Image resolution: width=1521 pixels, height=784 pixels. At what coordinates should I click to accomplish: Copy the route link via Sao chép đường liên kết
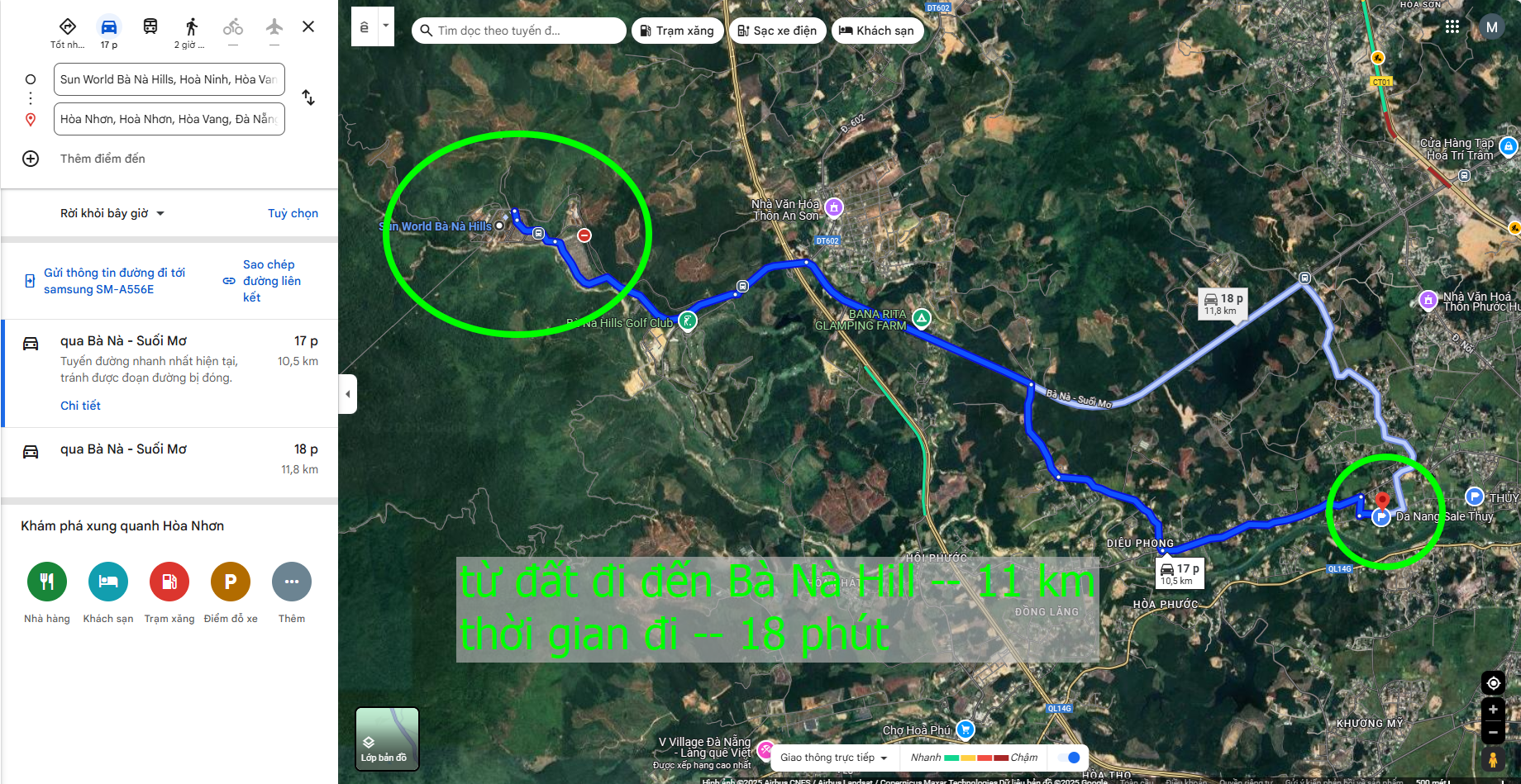pyautogui.click(x=270, y=281)
